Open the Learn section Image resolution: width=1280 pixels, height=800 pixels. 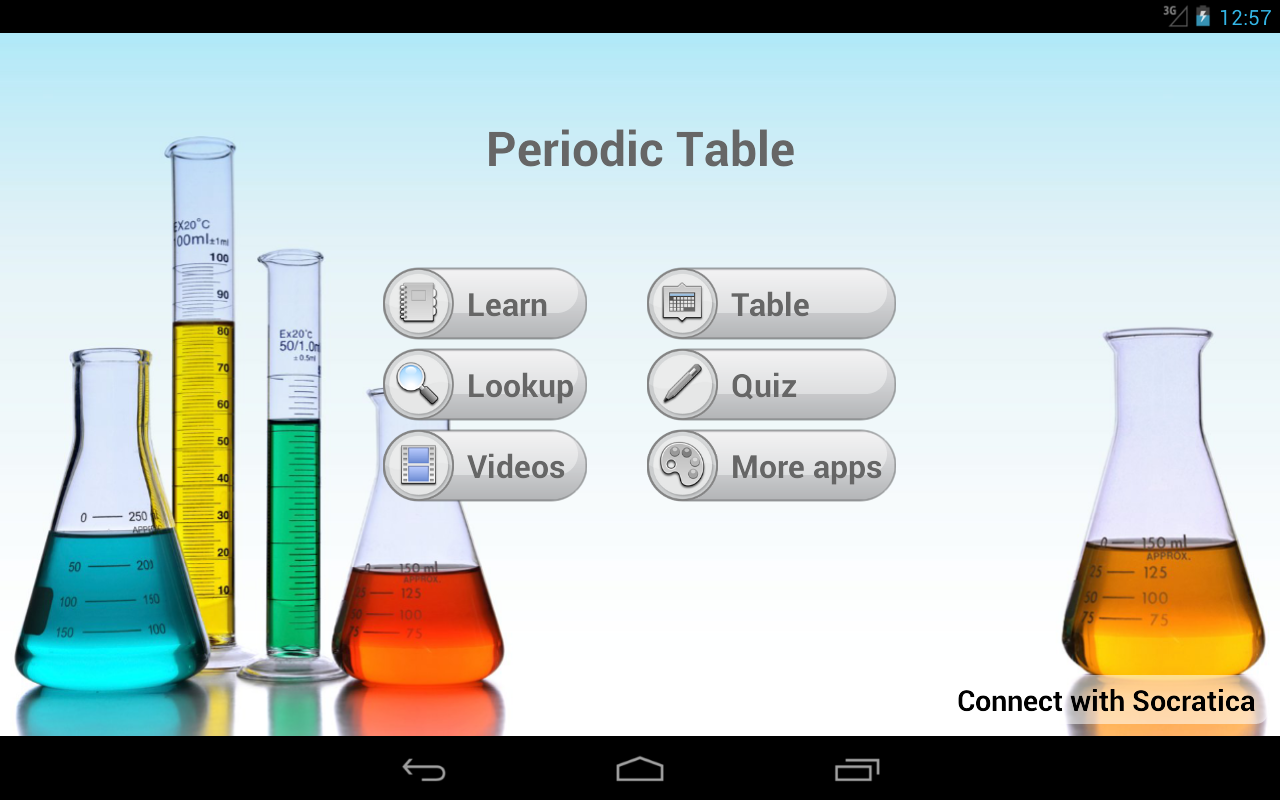point(485,304)
